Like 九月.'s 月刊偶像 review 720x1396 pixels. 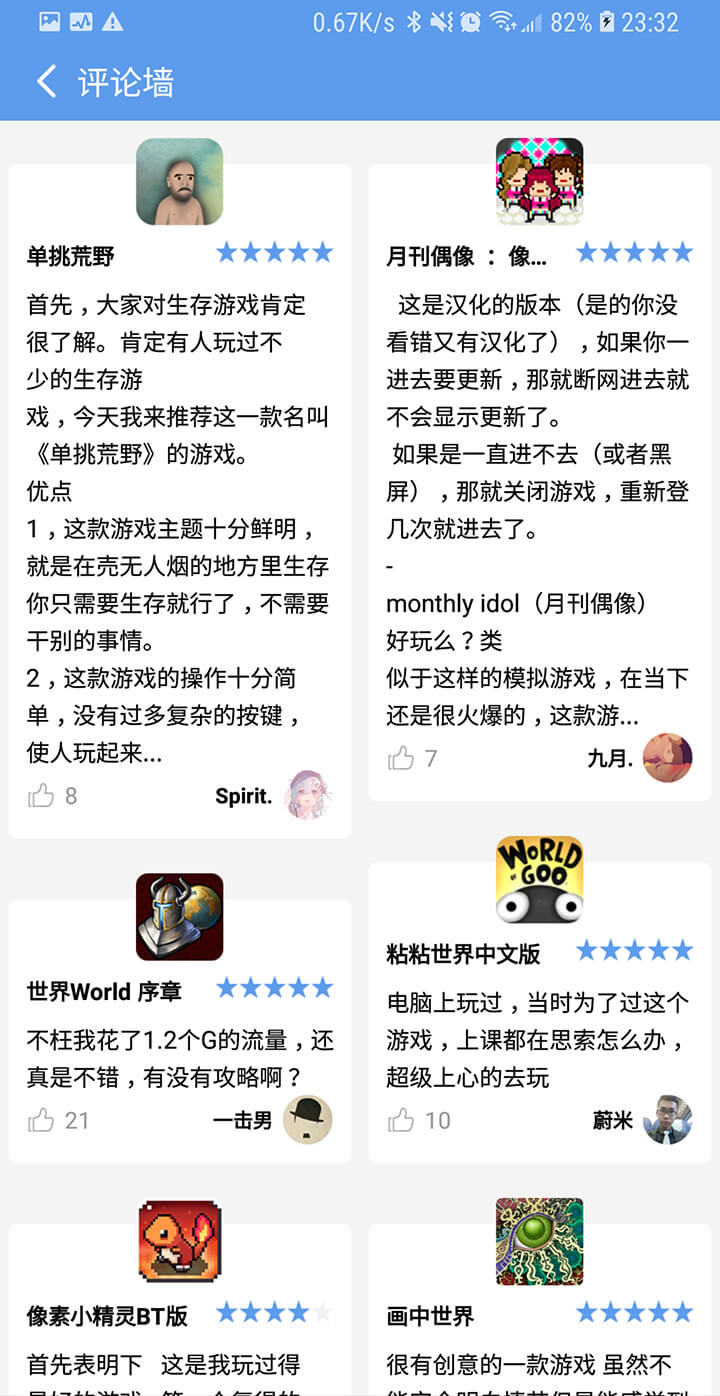point(403,758)
